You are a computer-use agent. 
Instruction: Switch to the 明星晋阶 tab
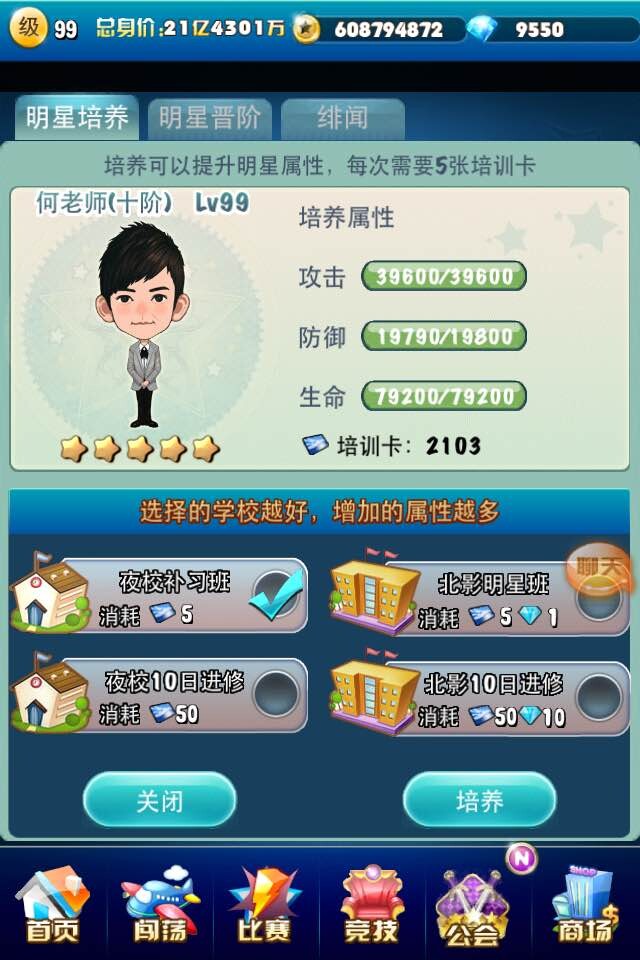pyautogui.click(x=210, y=118)
